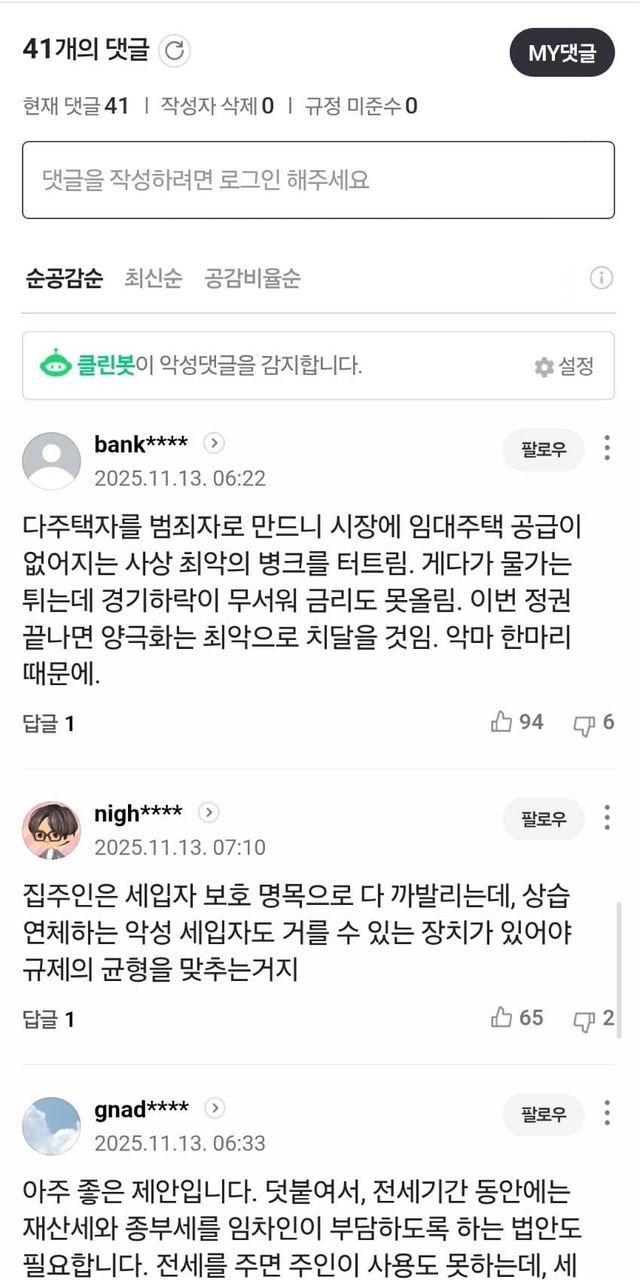Tap the comment input field
Screen dimensions: 640x1280
pos(318,180)
